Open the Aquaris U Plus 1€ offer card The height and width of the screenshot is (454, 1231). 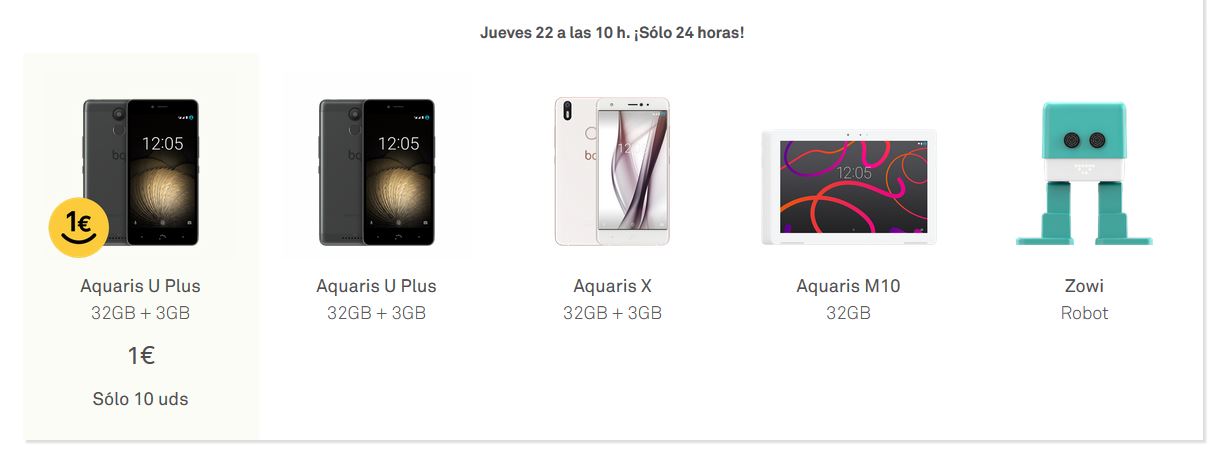pyautogui.click(x=140, y=246)
